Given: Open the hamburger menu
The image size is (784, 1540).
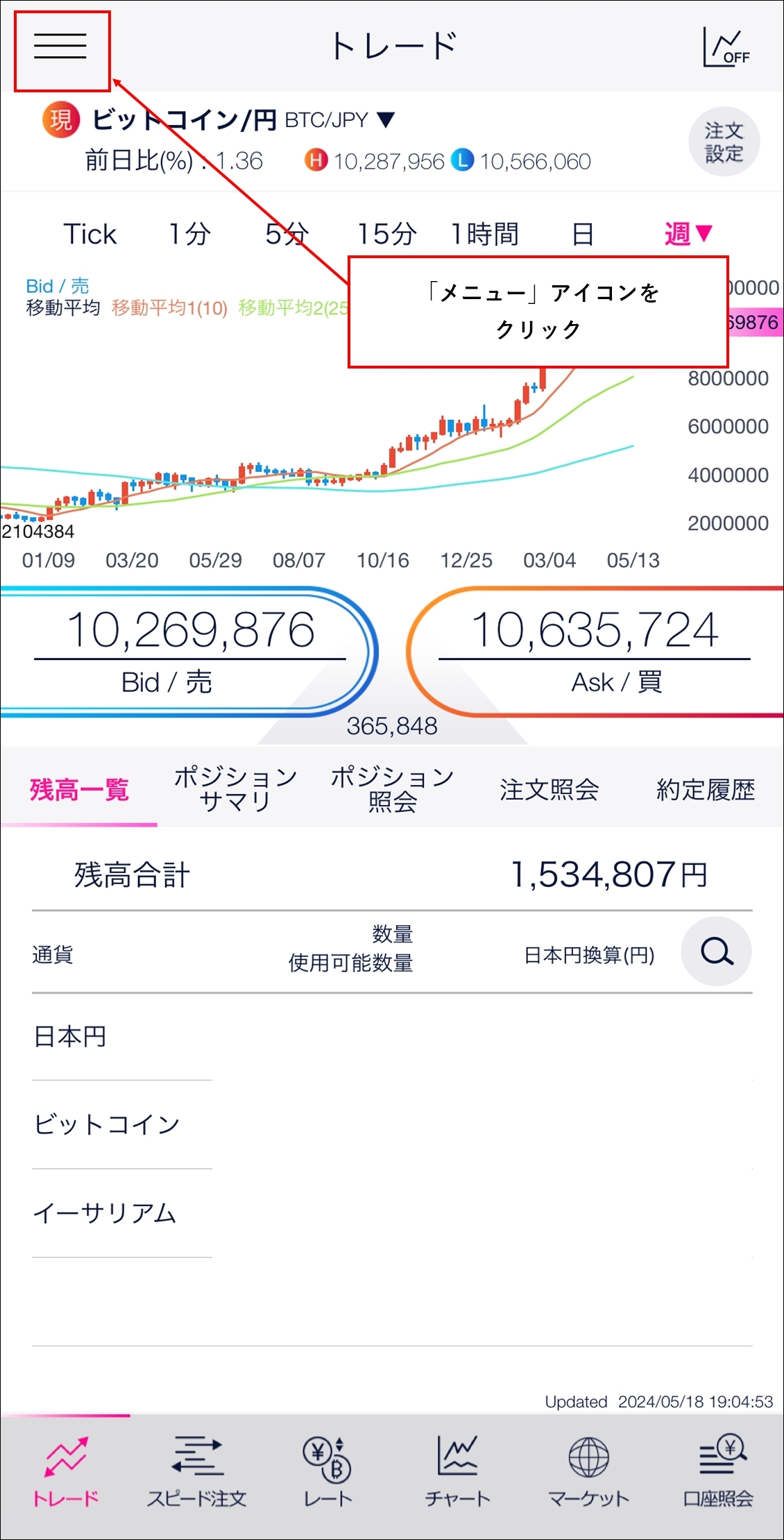Looking at the screenshot, I should (x=61, y=47).
